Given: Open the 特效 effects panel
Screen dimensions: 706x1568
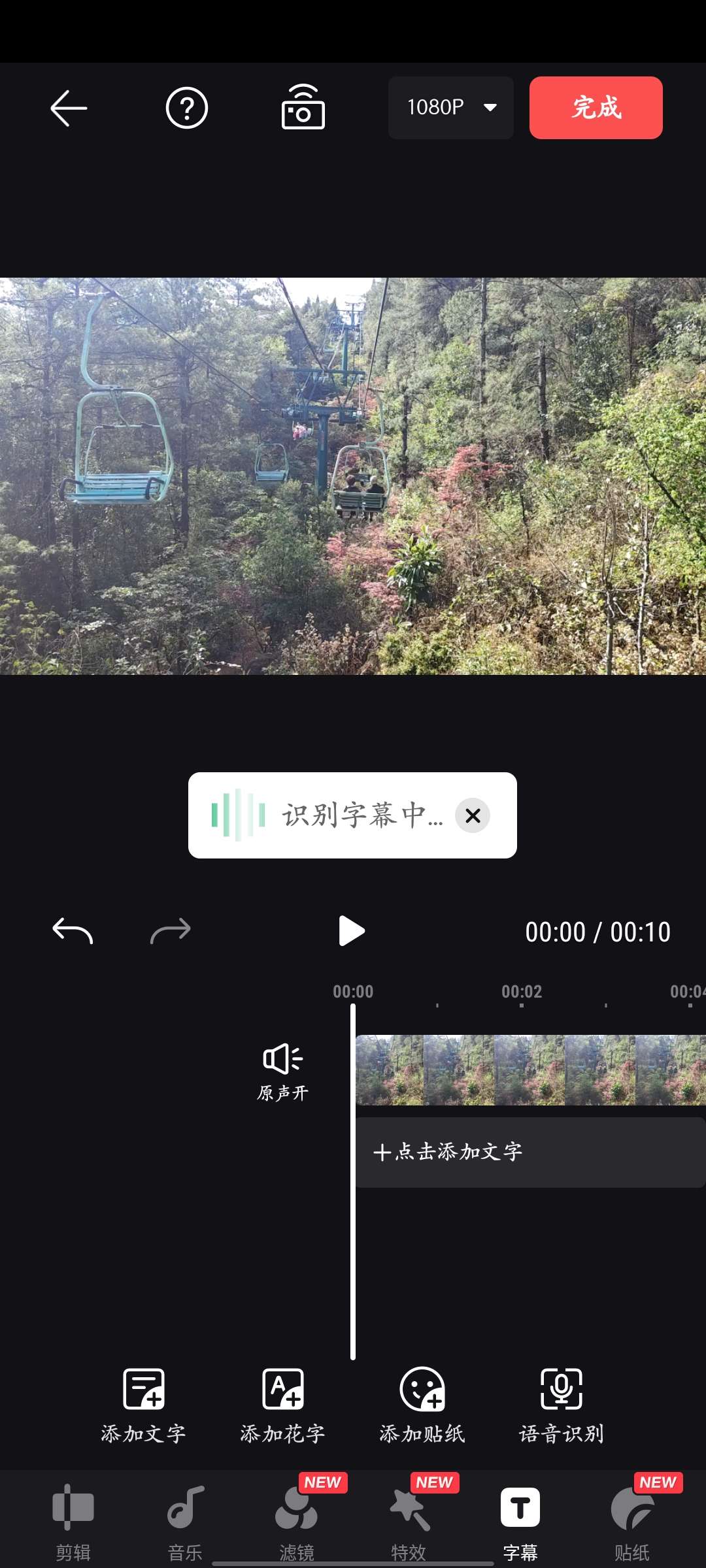Looking at the screenshot, I should [x=409, y=1511].
